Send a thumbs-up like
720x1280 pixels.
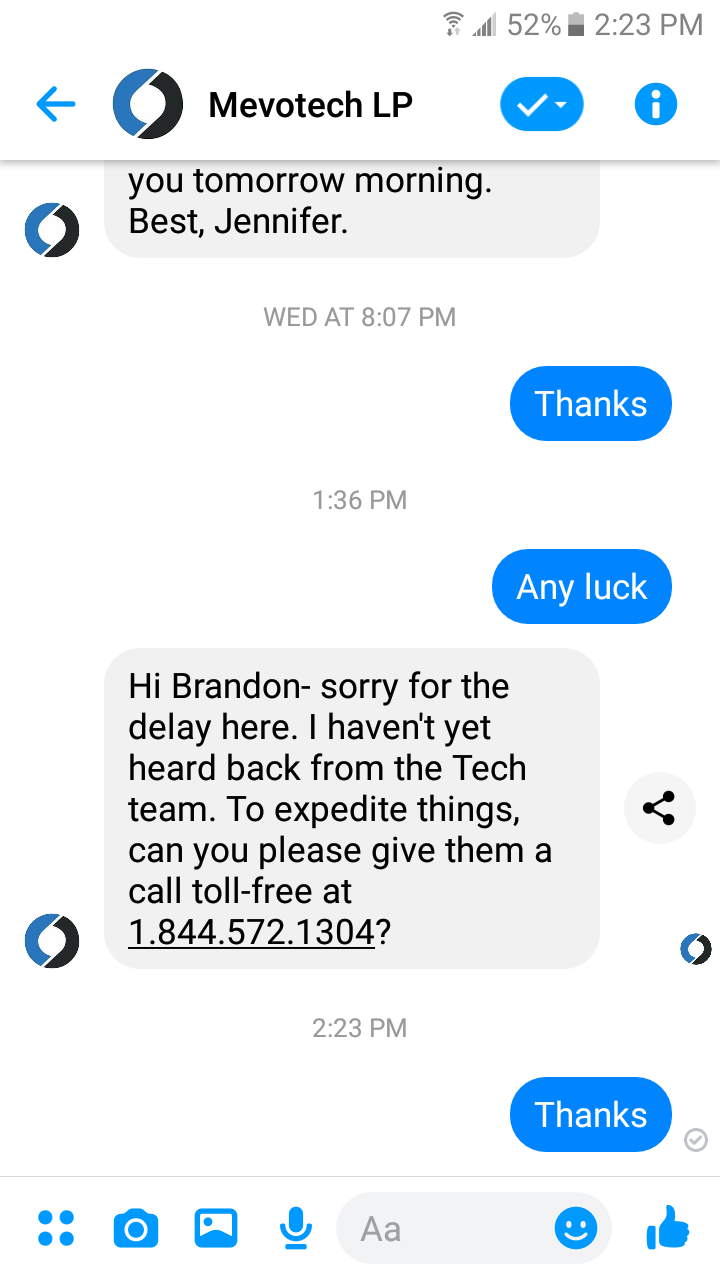668,1226
